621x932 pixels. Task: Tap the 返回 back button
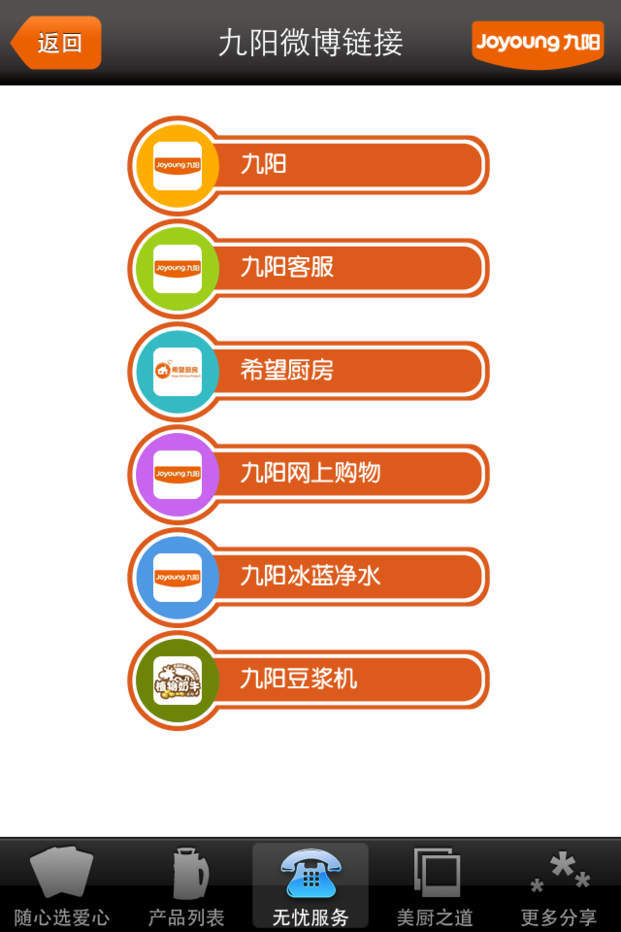coord(57,43)
